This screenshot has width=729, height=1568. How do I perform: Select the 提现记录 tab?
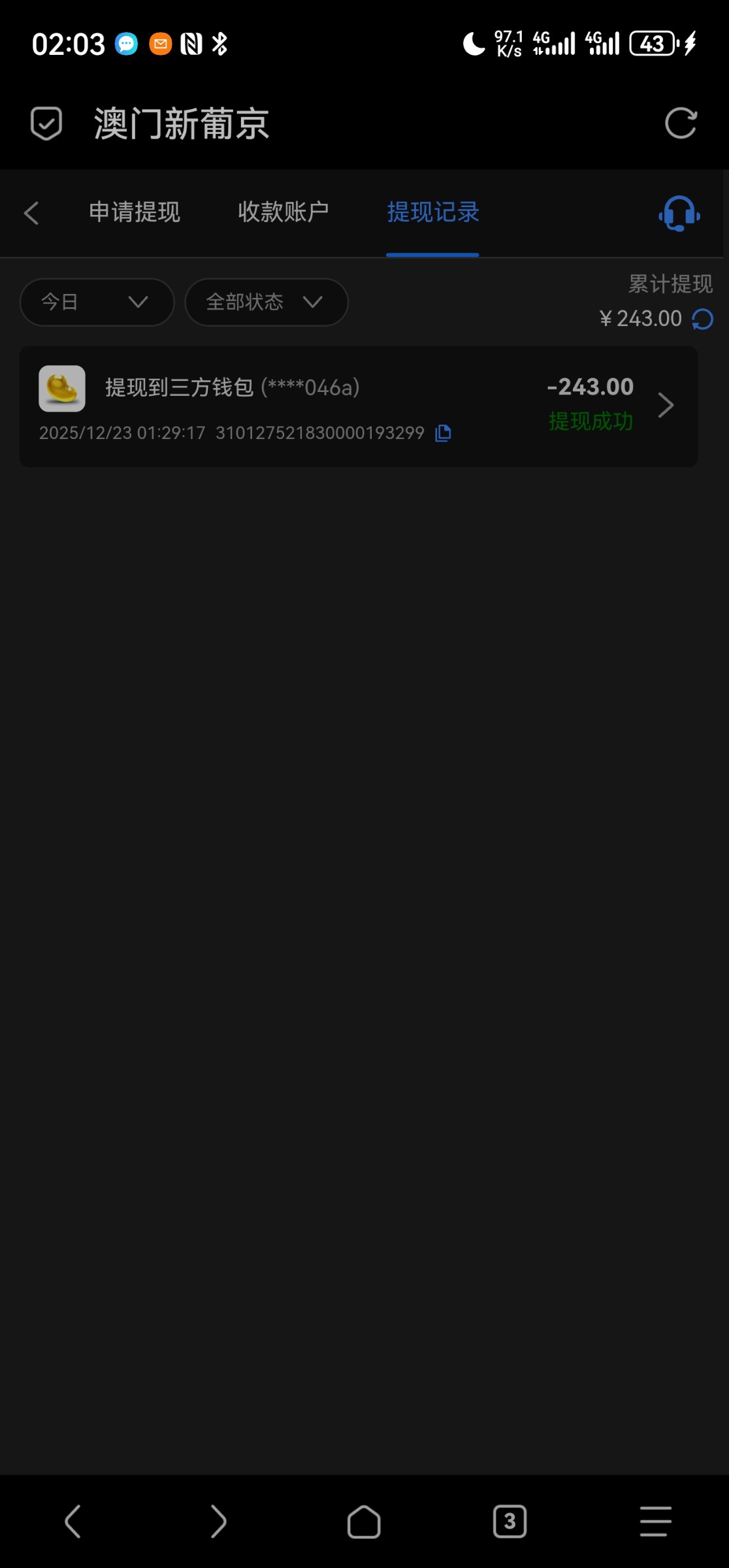pos(432,212)
